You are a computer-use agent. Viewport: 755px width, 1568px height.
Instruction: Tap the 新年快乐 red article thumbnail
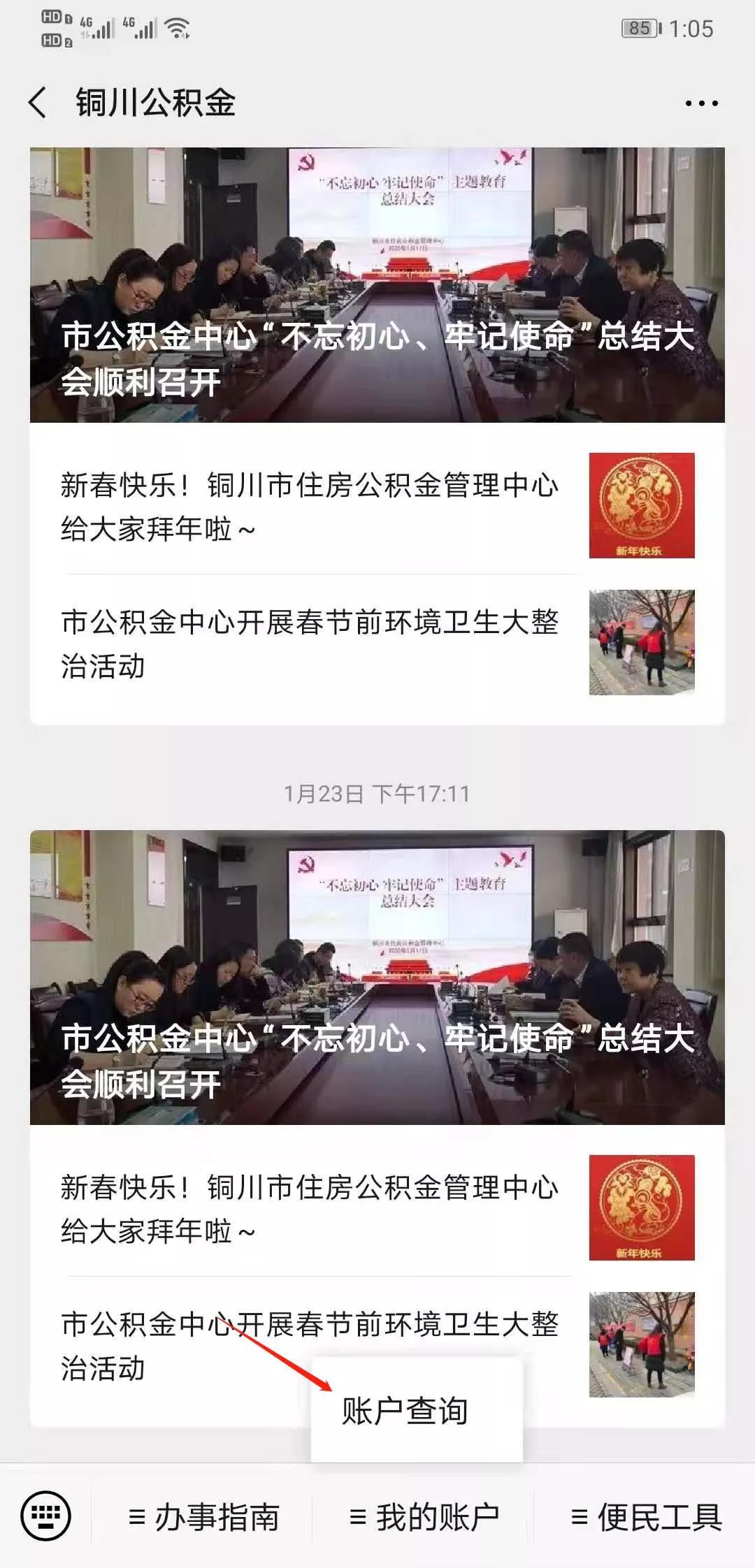click(643, 507)
